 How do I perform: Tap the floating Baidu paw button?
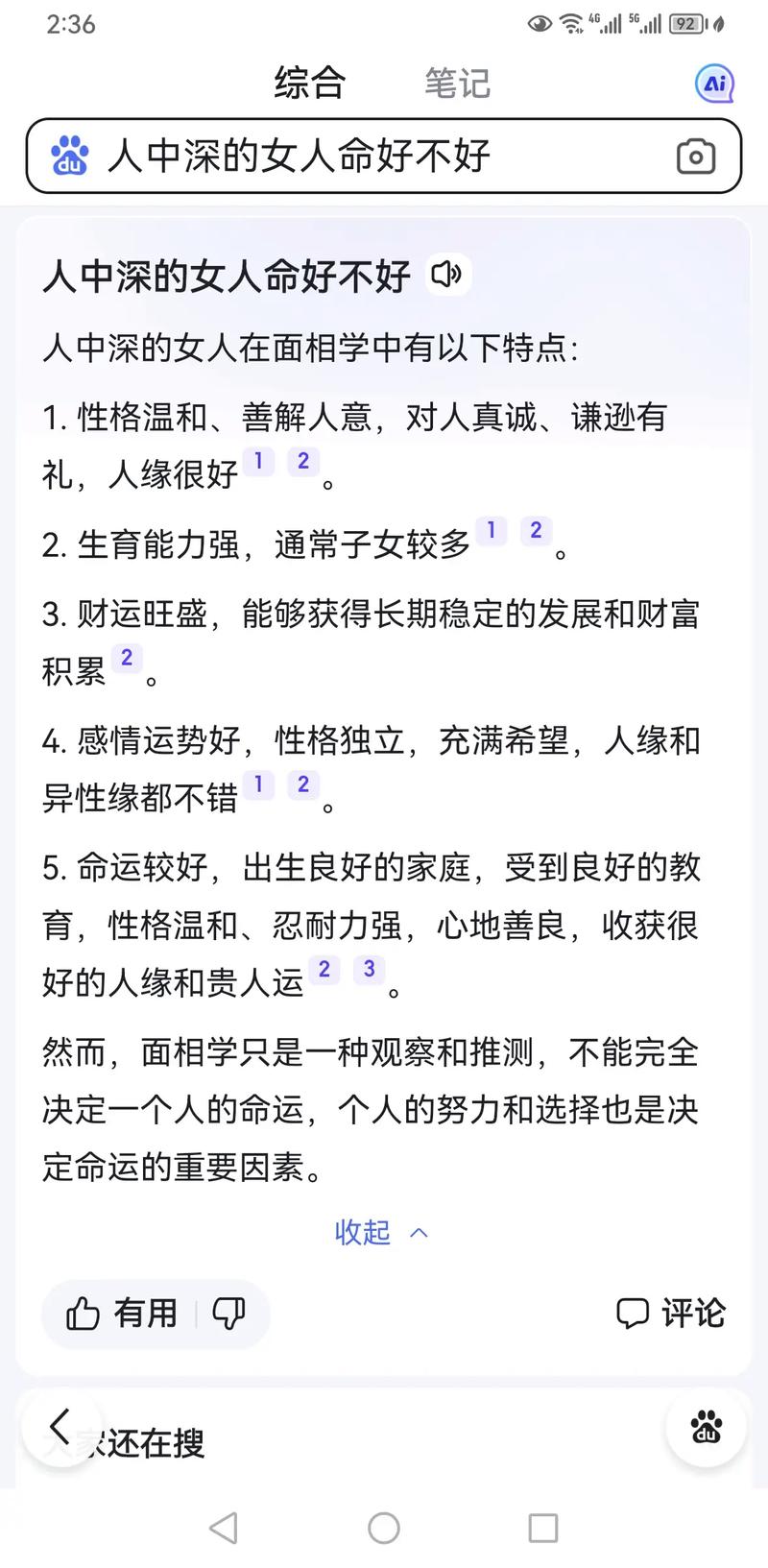click(x=707, y=1427)
